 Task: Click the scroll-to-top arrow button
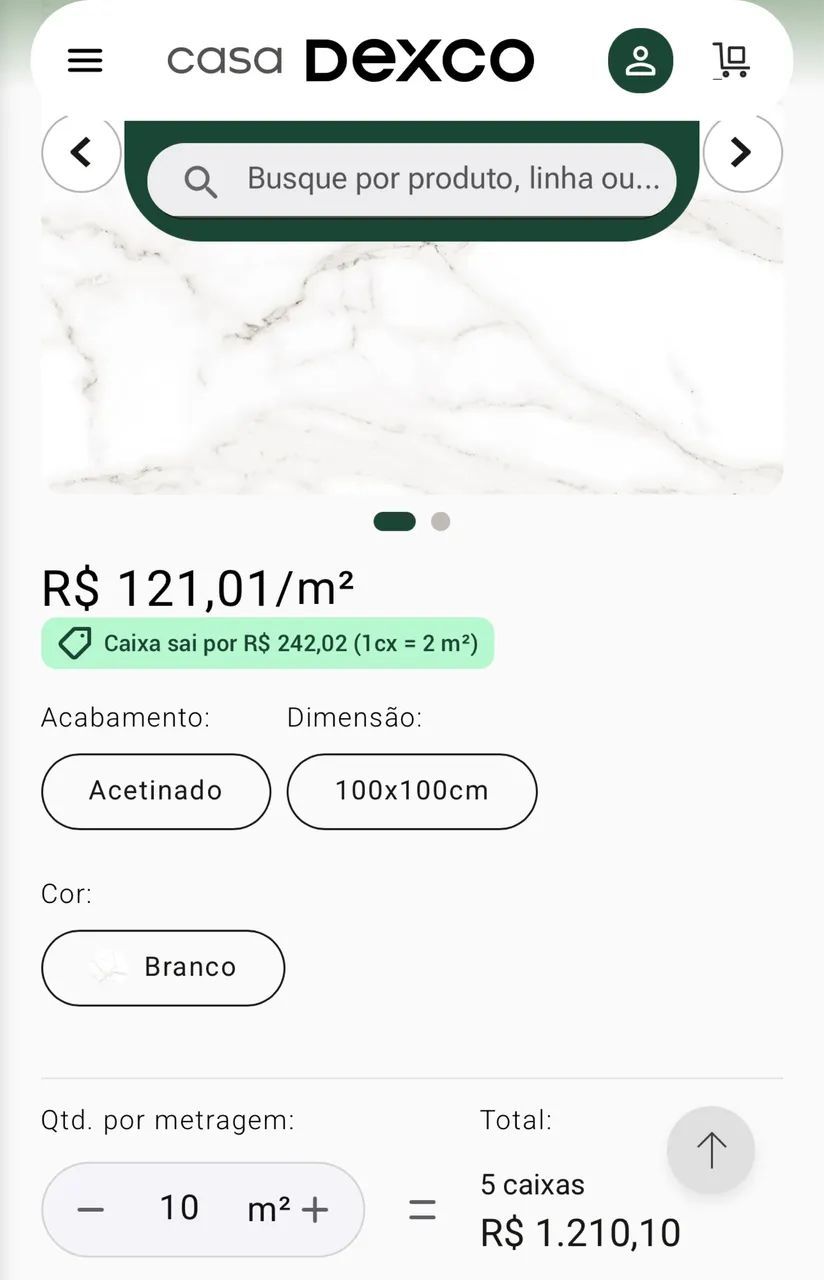[710, 1150]
